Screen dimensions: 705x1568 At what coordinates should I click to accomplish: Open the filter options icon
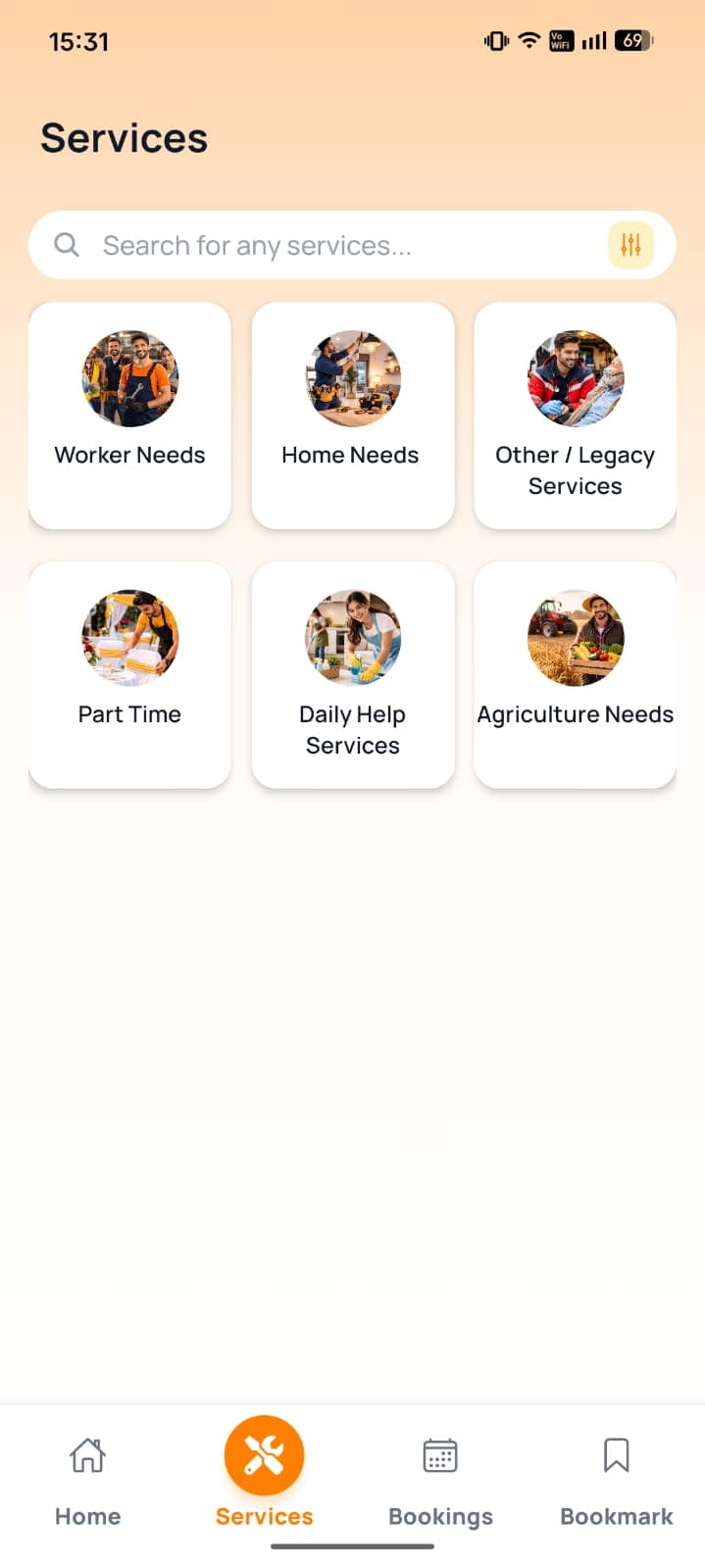[x=630, y=245]
